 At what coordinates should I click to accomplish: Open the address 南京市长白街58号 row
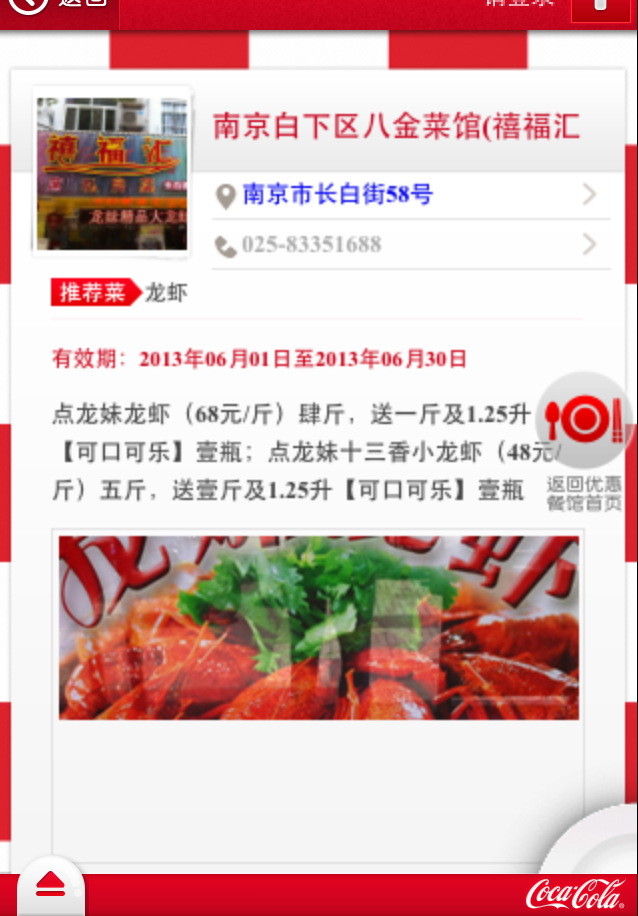pyautogui.click(x=410, y=195)
